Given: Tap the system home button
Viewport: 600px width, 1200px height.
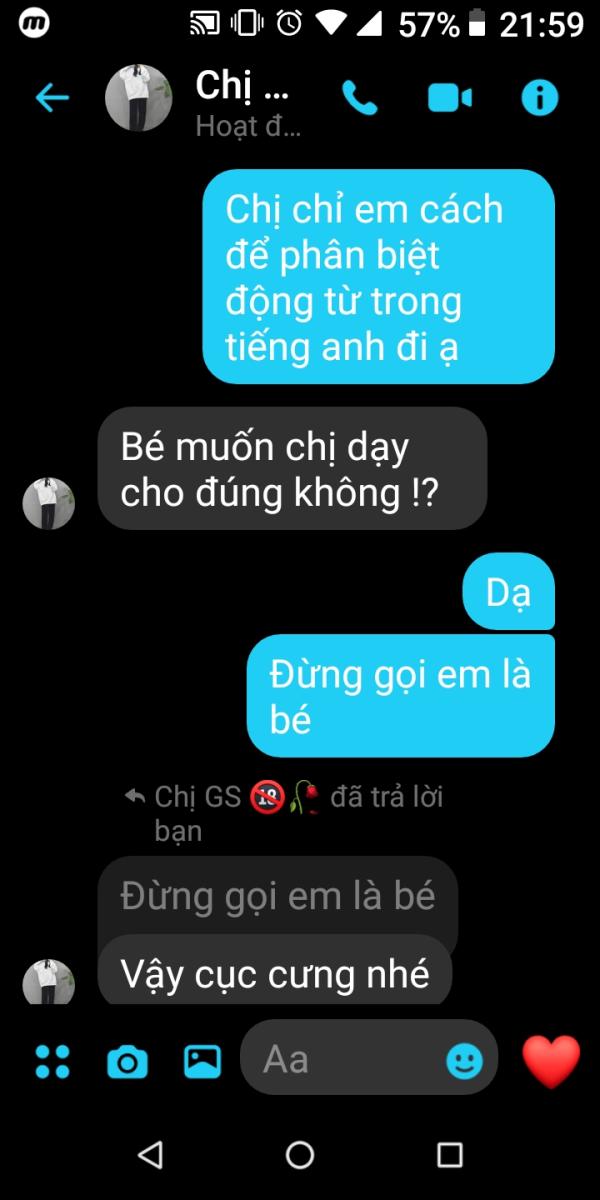Looking at the screenshot, I should (300, 1155).
